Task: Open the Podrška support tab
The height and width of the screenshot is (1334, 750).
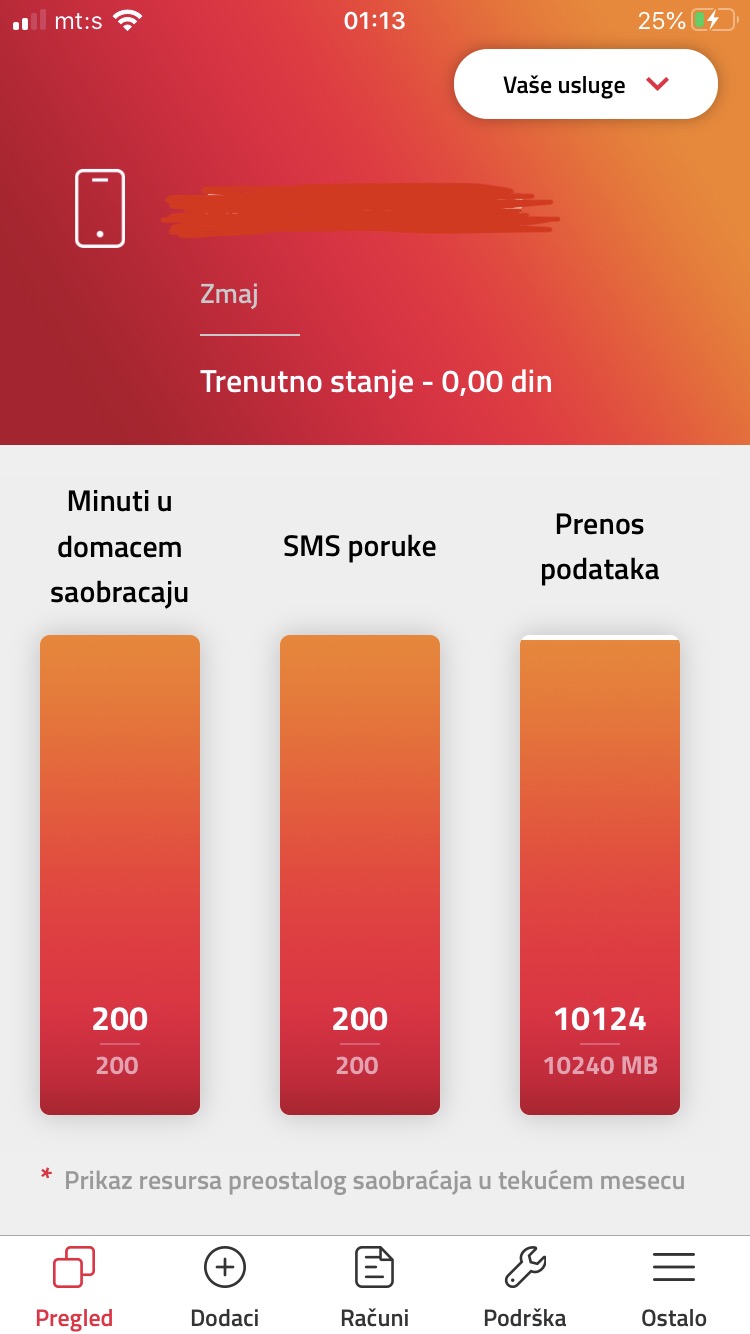Action: [525, 1285]
